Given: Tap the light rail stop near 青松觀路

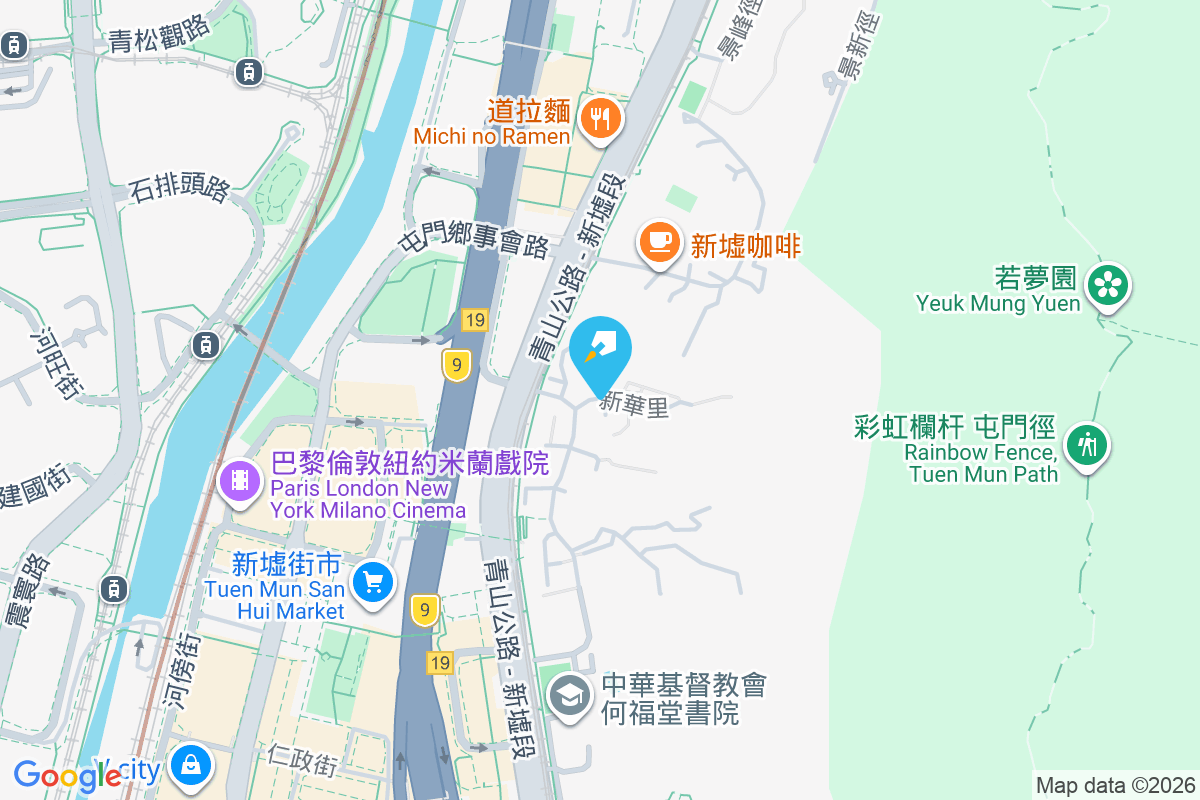Looking at the screenshot, I should (x=249, y=71).
